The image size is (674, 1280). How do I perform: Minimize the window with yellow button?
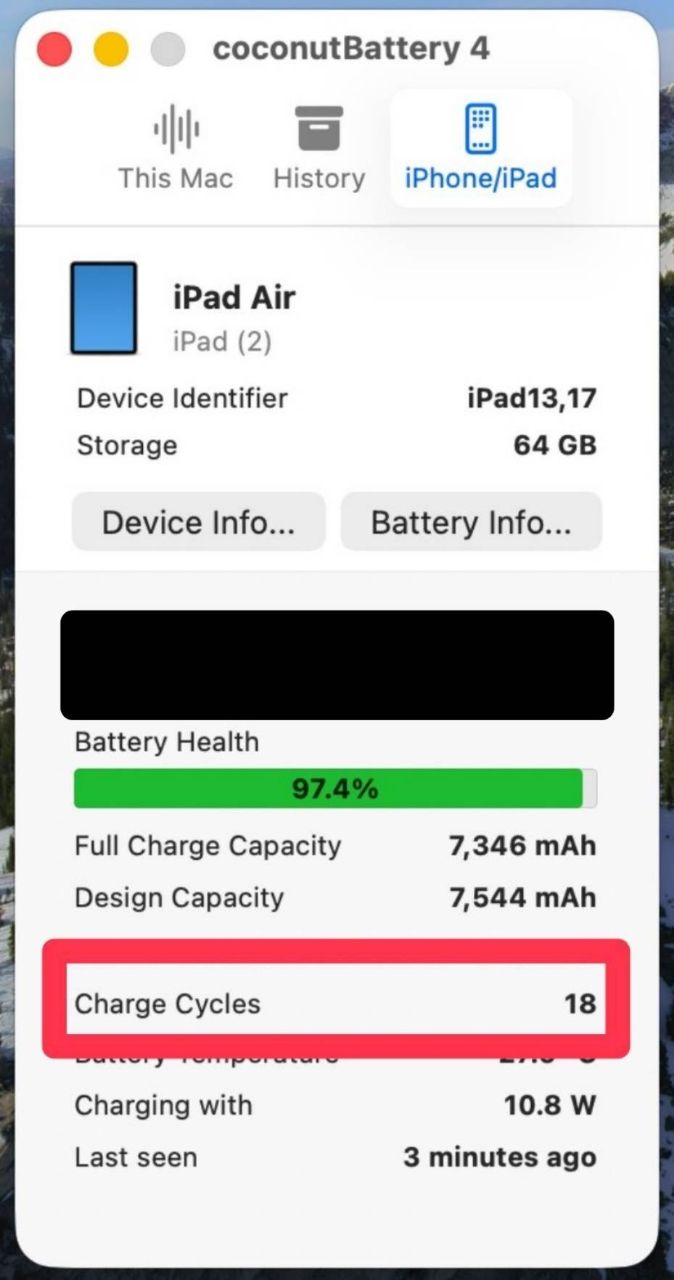pos(111,49)
